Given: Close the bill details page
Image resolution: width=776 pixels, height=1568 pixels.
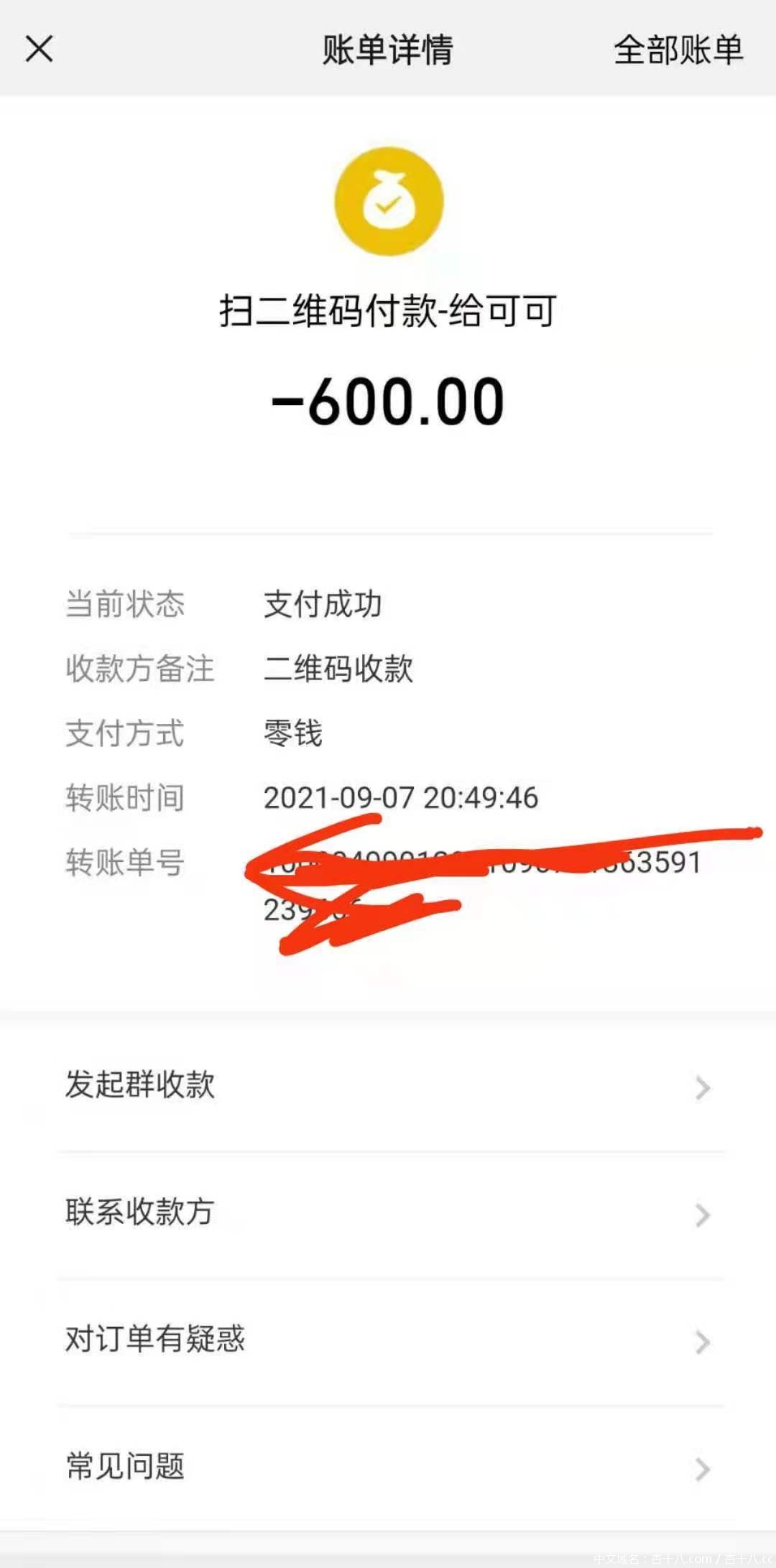Looking at the screenshot, I should (40, 50).
